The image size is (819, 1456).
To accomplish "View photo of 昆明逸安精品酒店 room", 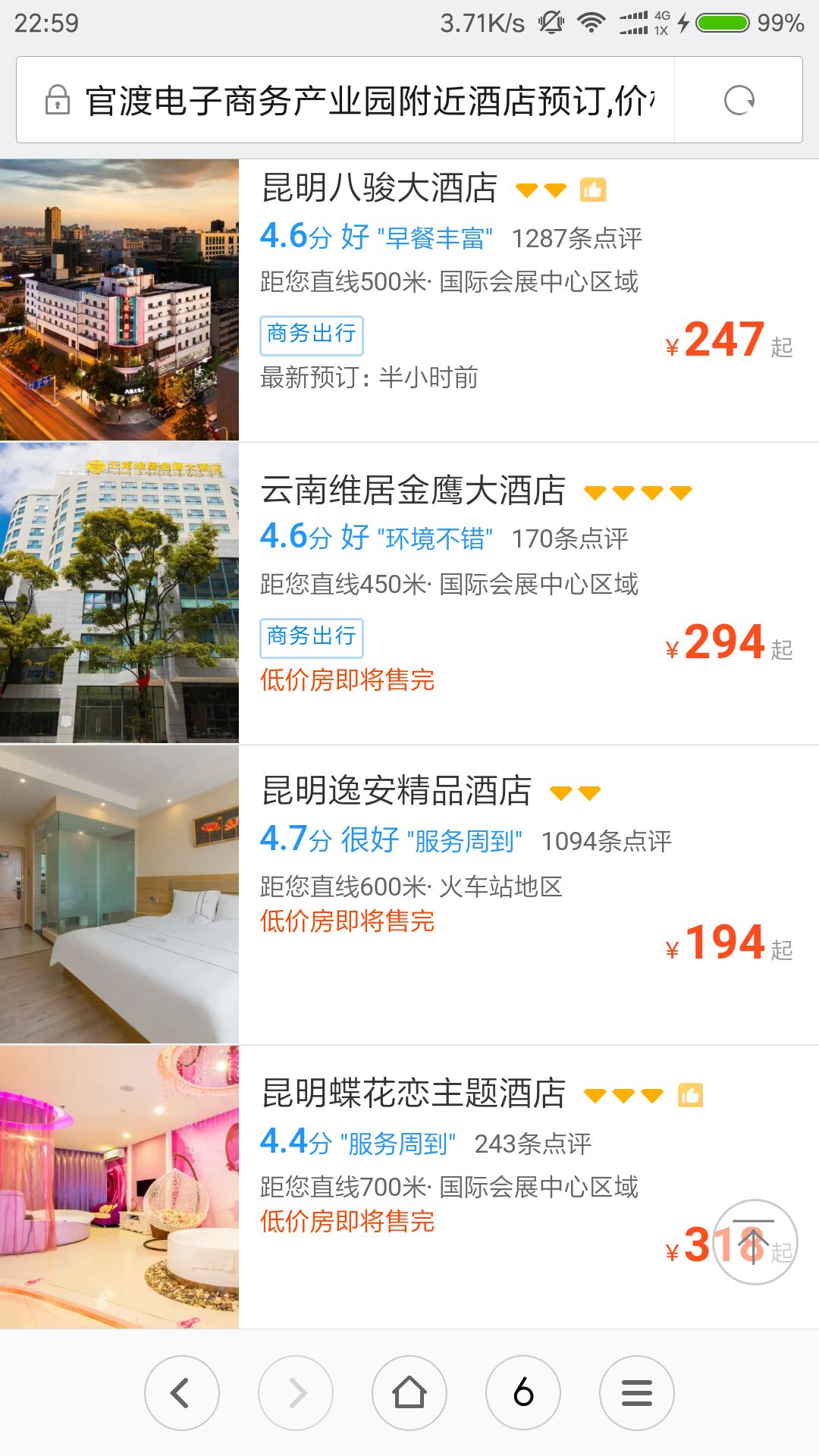I will tap(119, 895).
